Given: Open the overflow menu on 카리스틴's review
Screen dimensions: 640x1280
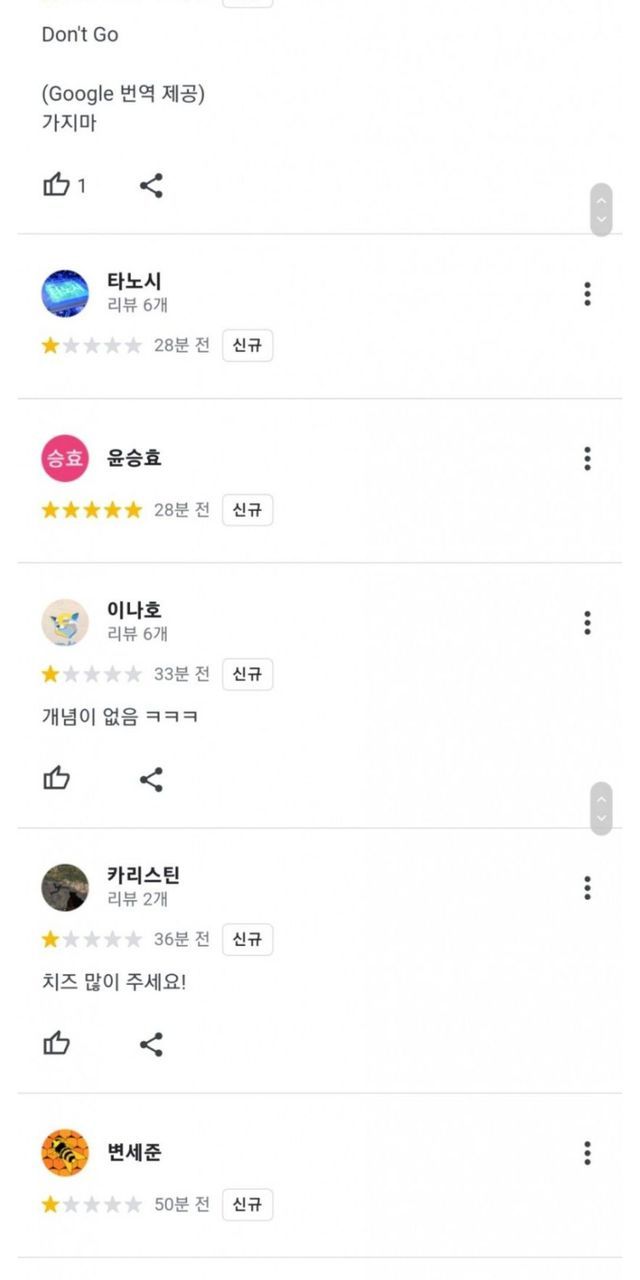Looking at the screenshot, I should 587,888.
